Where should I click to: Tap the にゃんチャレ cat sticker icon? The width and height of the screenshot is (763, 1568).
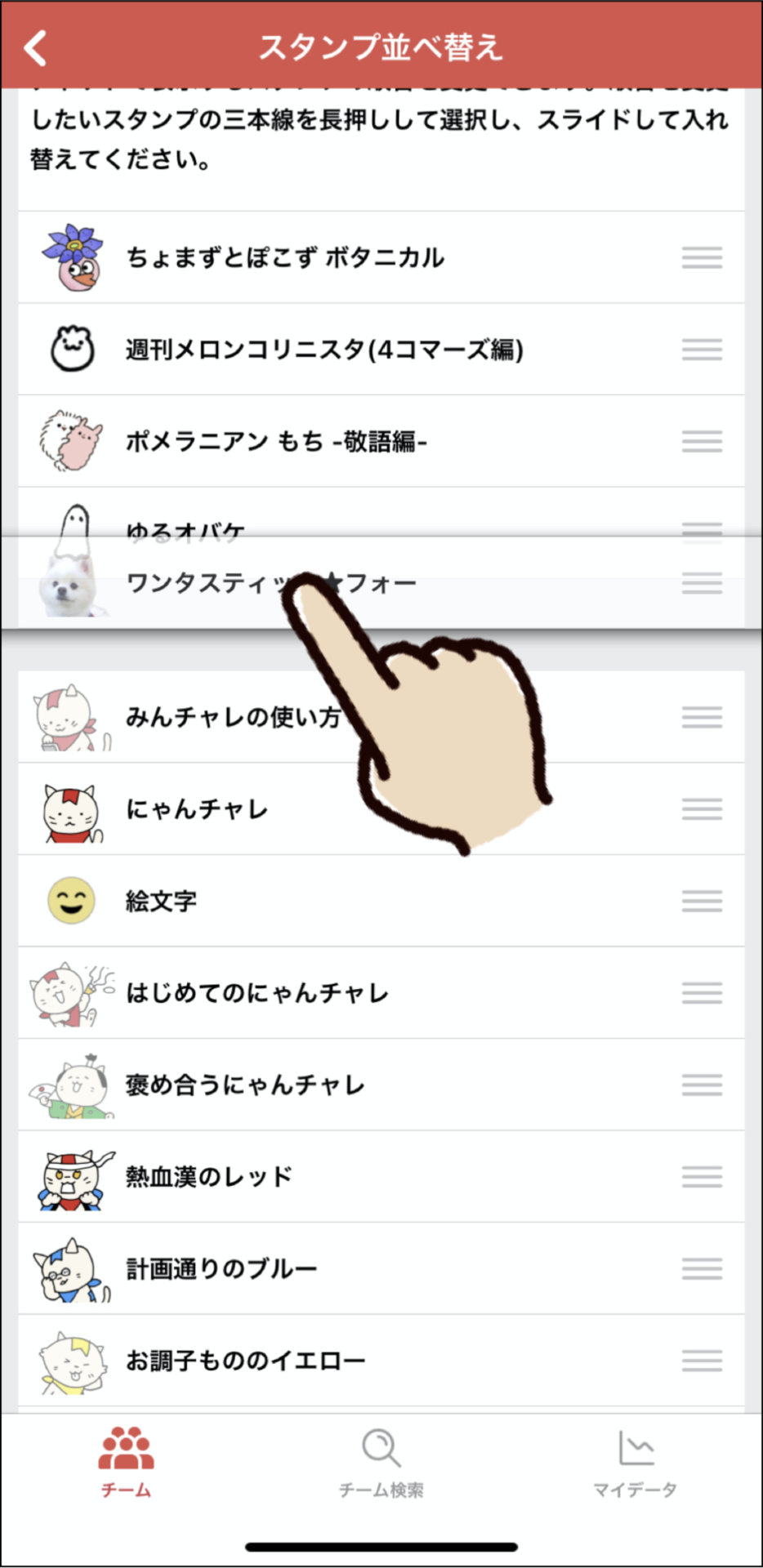click(72, 809)
